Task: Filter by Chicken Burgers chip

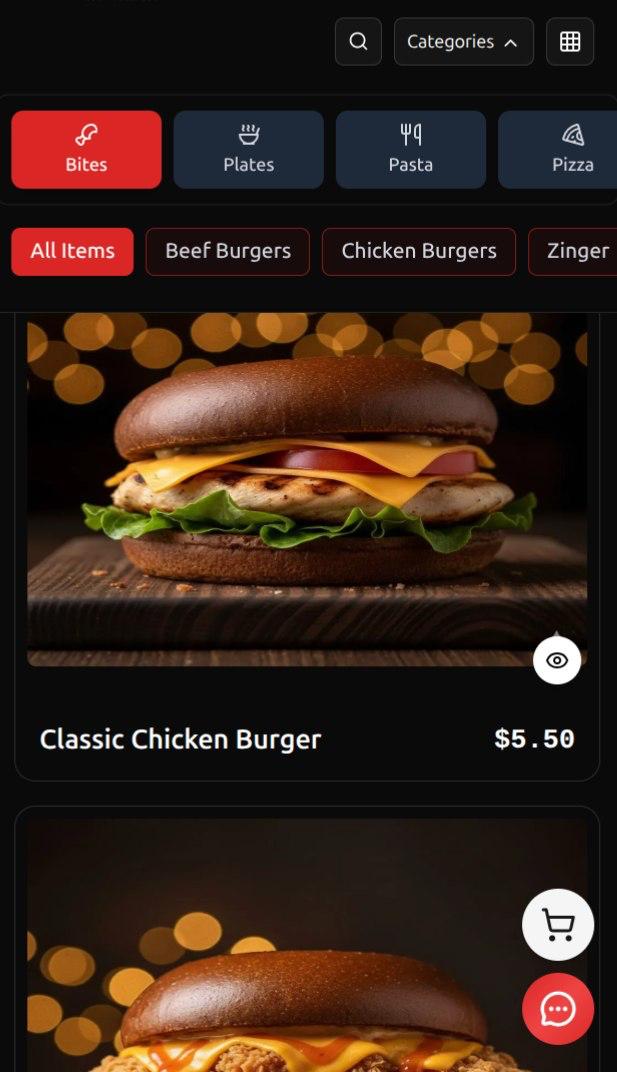Action: pyautogui.click(x=419, y=252)
